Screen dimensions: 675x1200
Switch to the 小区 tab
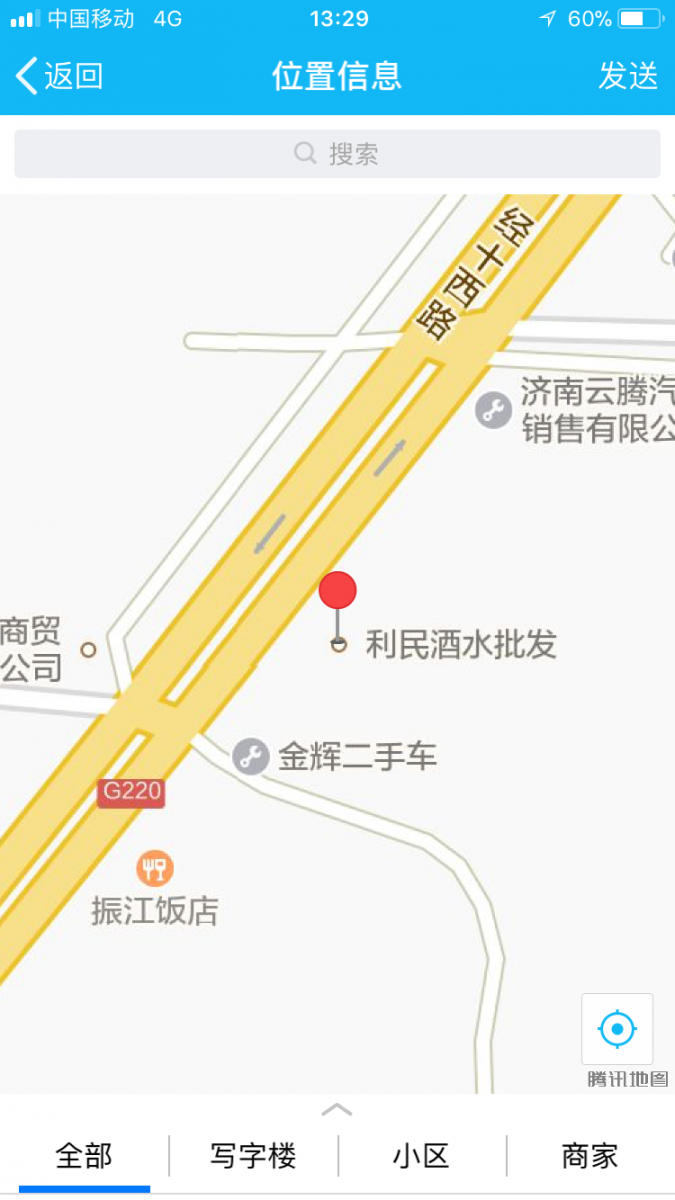coord(421,1157)
